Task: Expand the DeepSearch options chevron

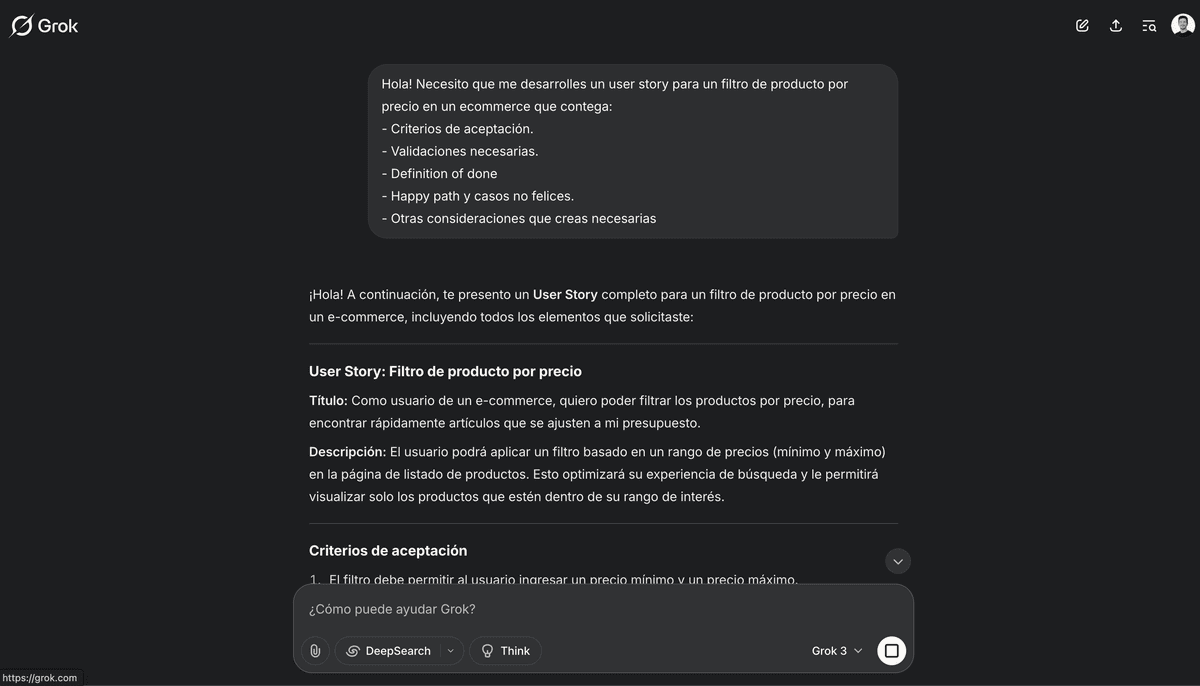Action: [x=451, y=651]
